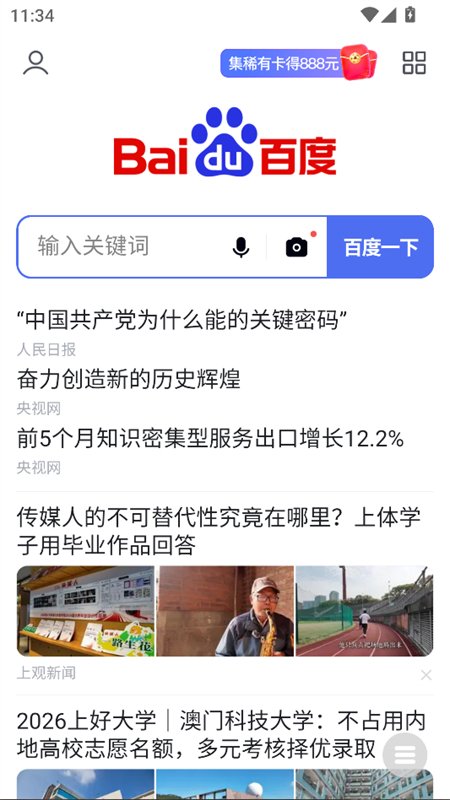Open camera image search
The height and width of the screenshot is (800, 450).
tap(297, 247)
